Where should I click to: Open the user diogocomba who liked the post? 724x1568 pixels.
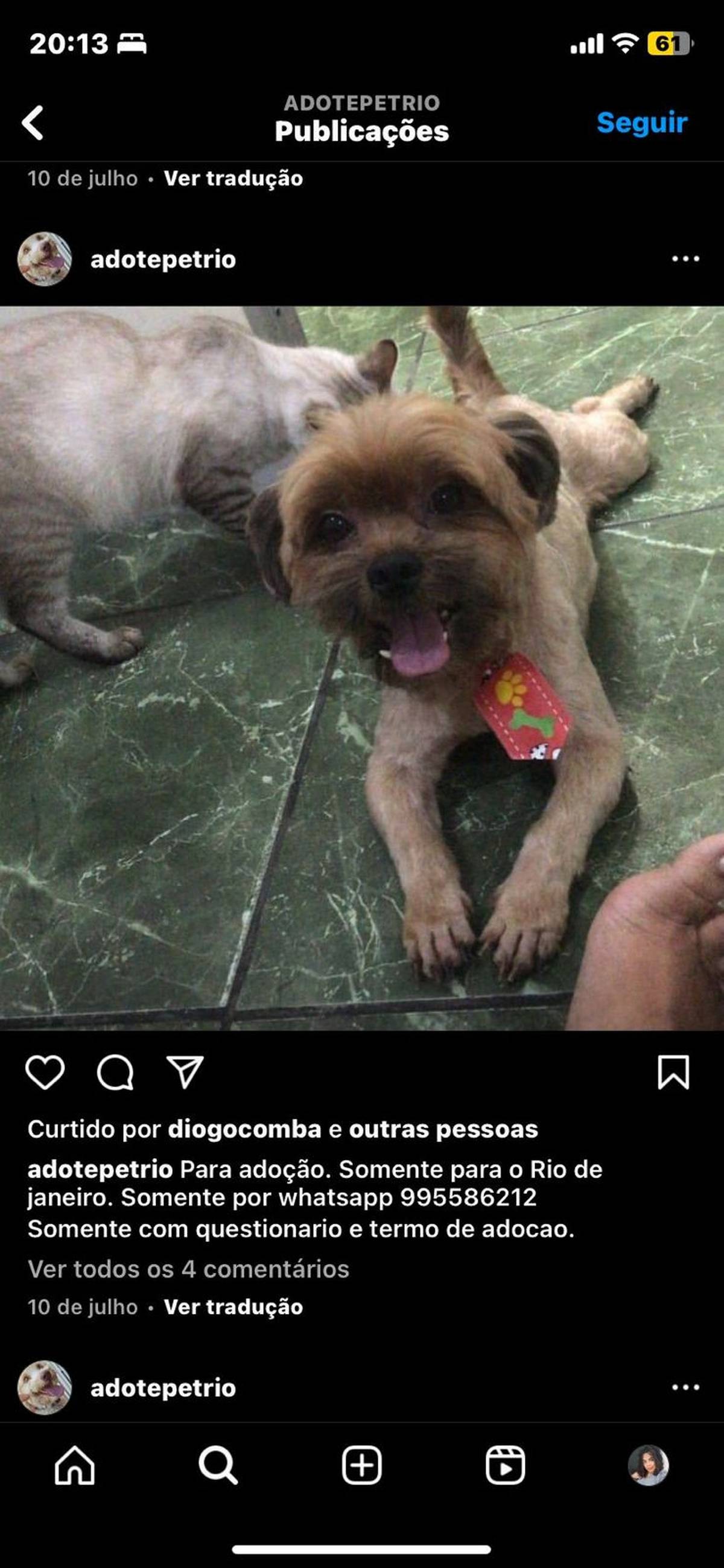tap(244, 1129)
